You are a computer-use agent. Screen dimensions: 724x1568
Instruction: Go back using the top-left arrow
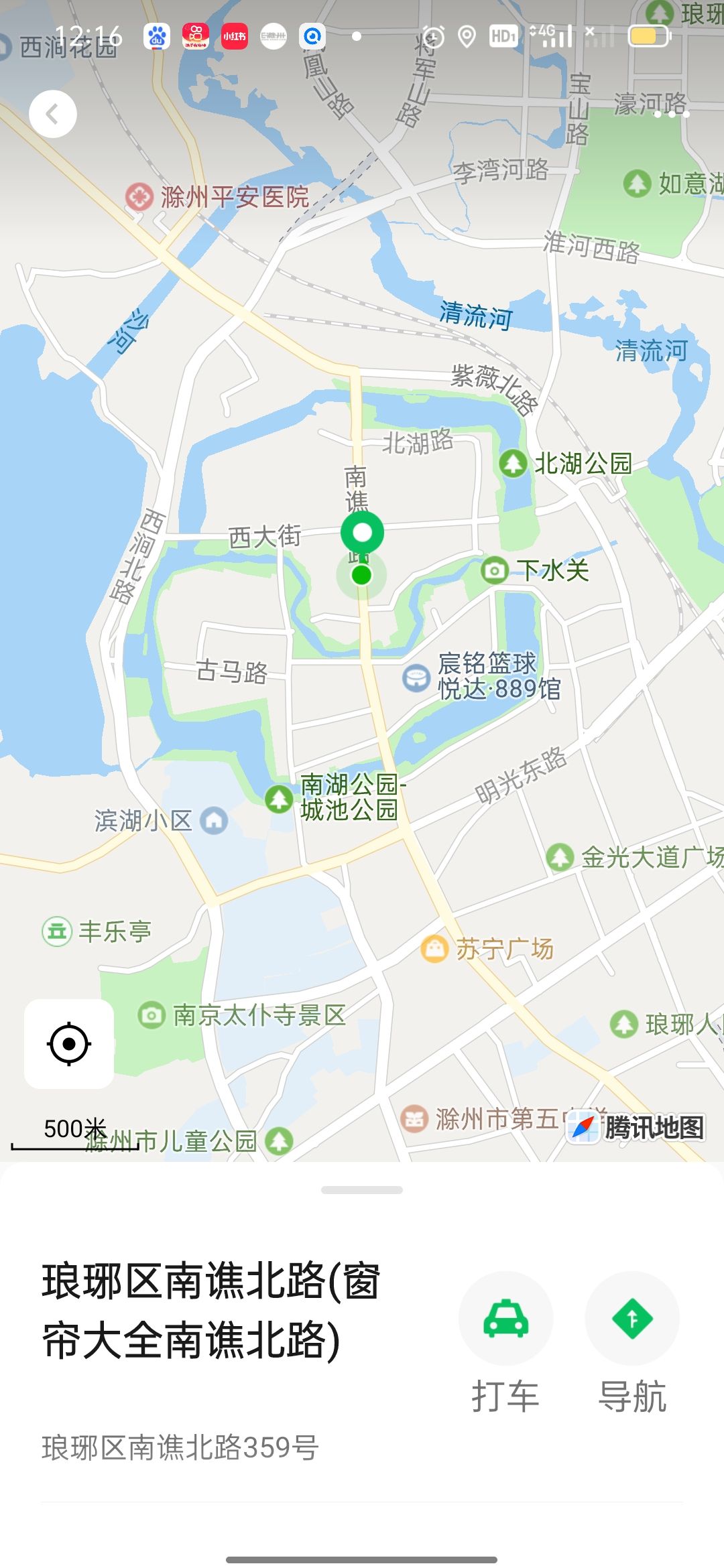(x=53, y=114)
